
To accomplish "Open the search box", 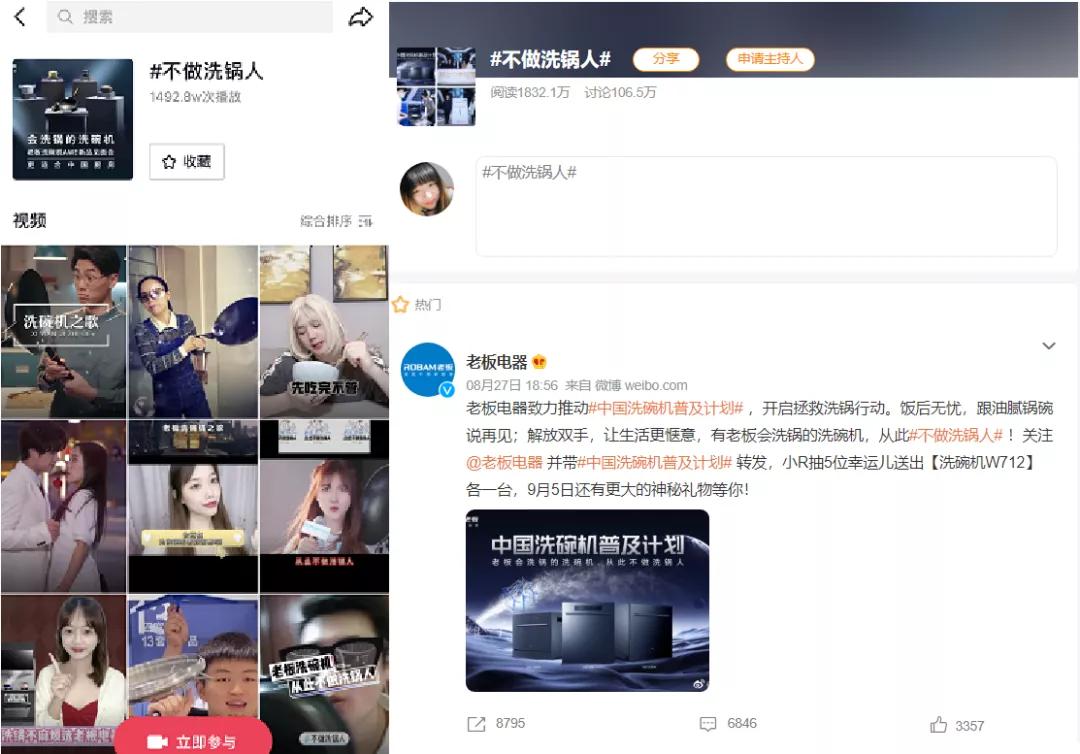I will [x=190, y=17].
